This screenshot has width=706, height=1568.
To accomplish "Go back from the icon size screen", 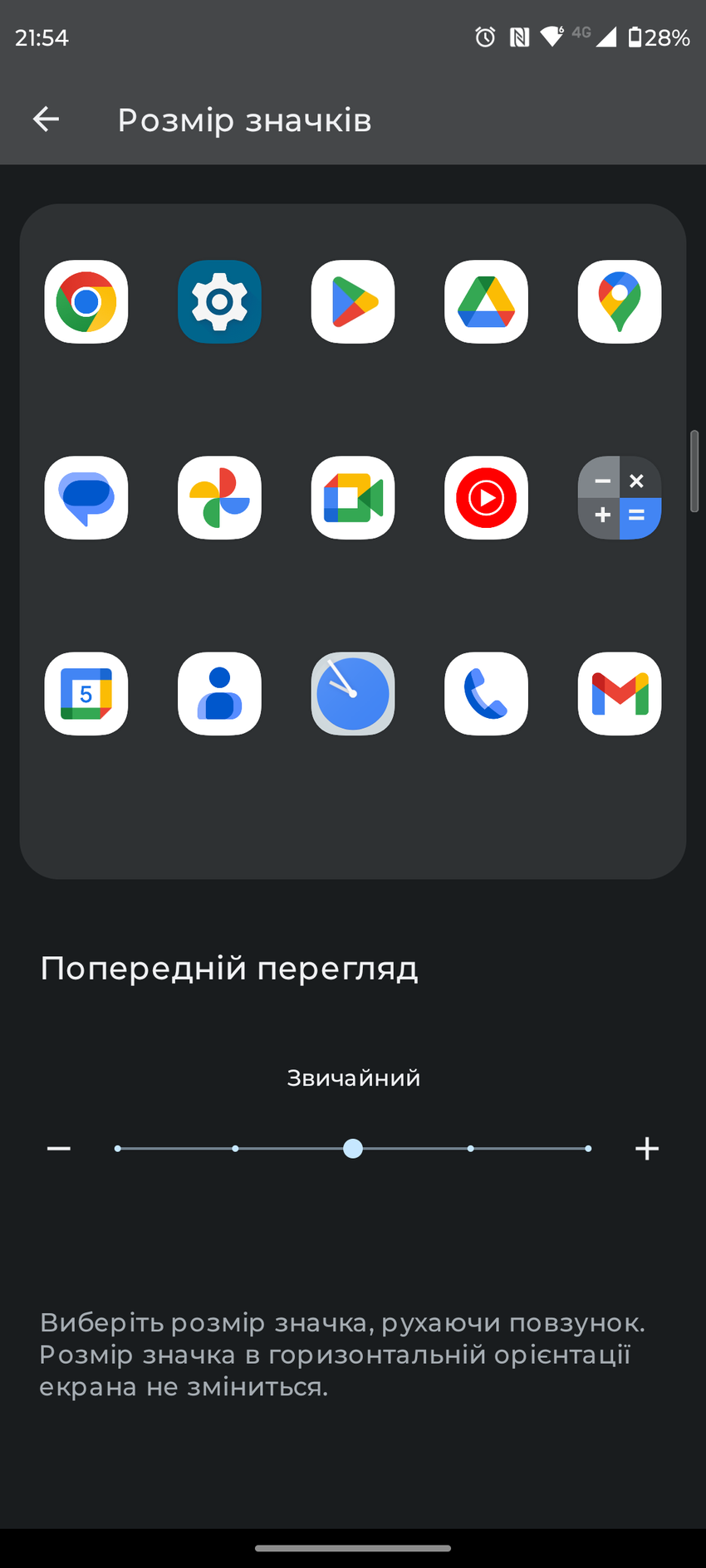I will (x=46, y=120).
